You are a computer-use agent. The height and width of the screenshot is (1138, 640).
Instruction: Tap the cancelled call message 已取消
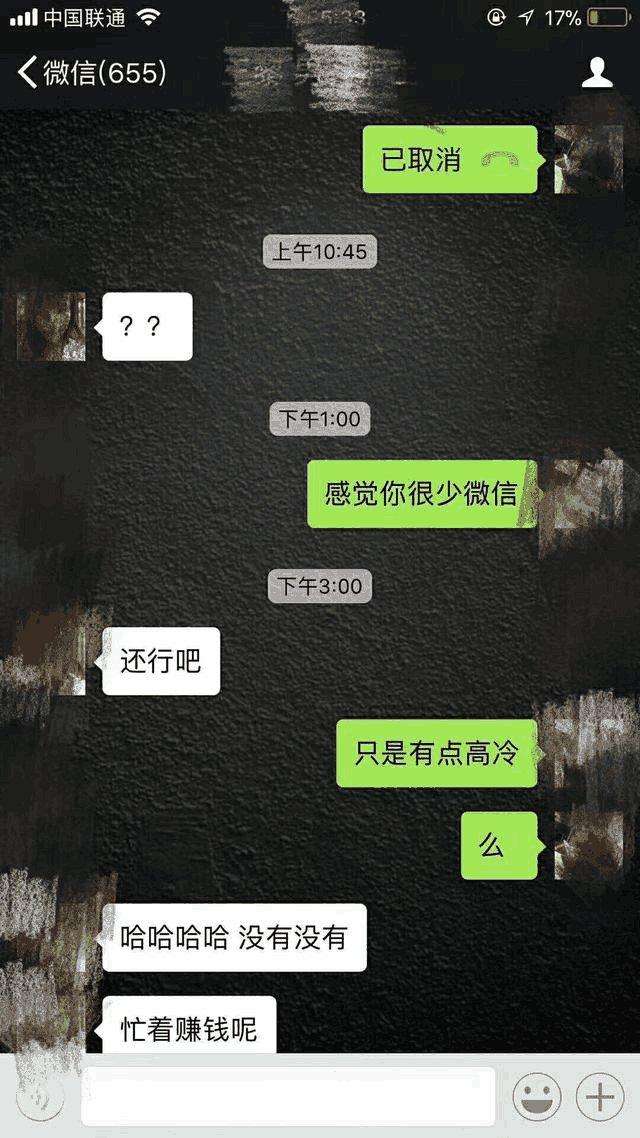tap(450, 160)
